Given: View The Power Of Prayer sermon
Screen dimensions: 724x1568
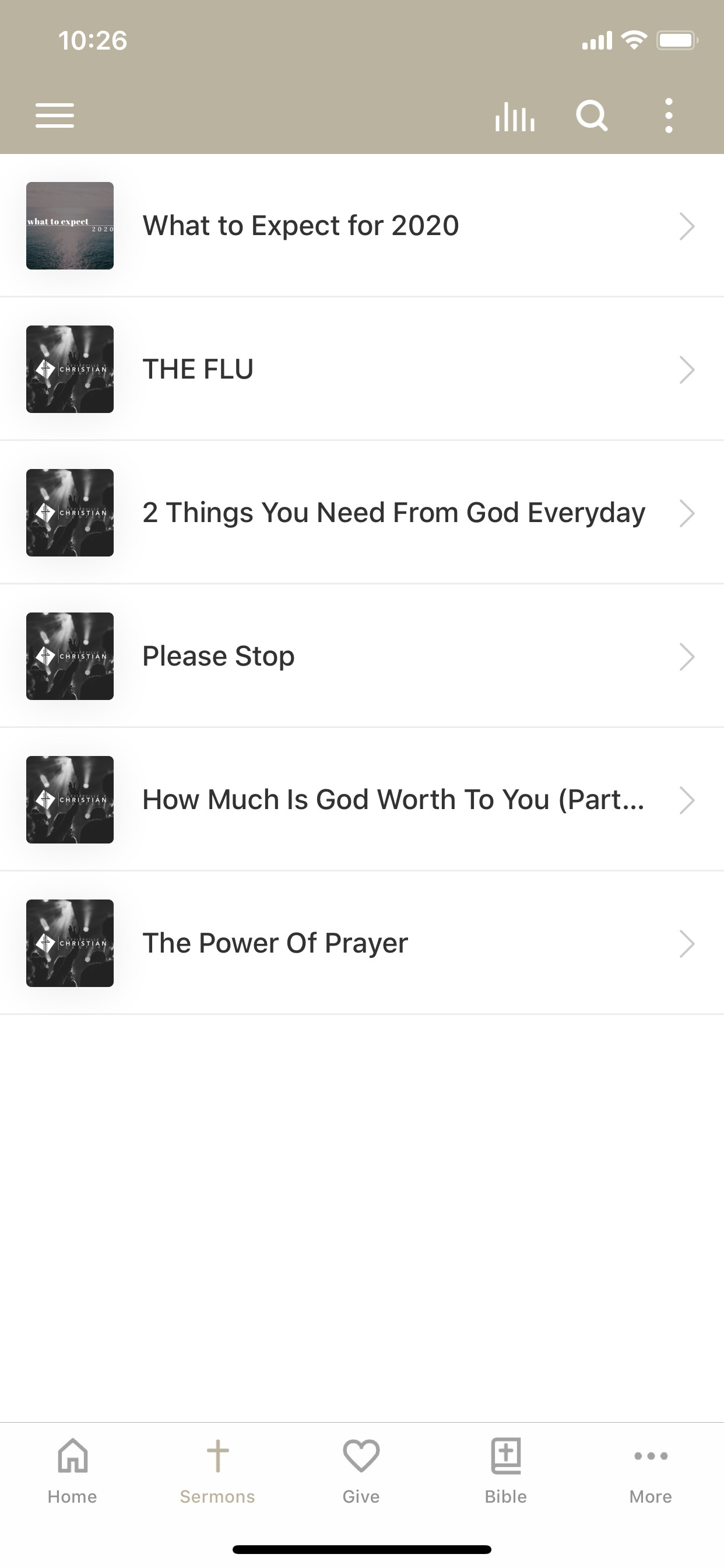Looking at the screenshot, I should pyautogui.click(x=362, y=943).
